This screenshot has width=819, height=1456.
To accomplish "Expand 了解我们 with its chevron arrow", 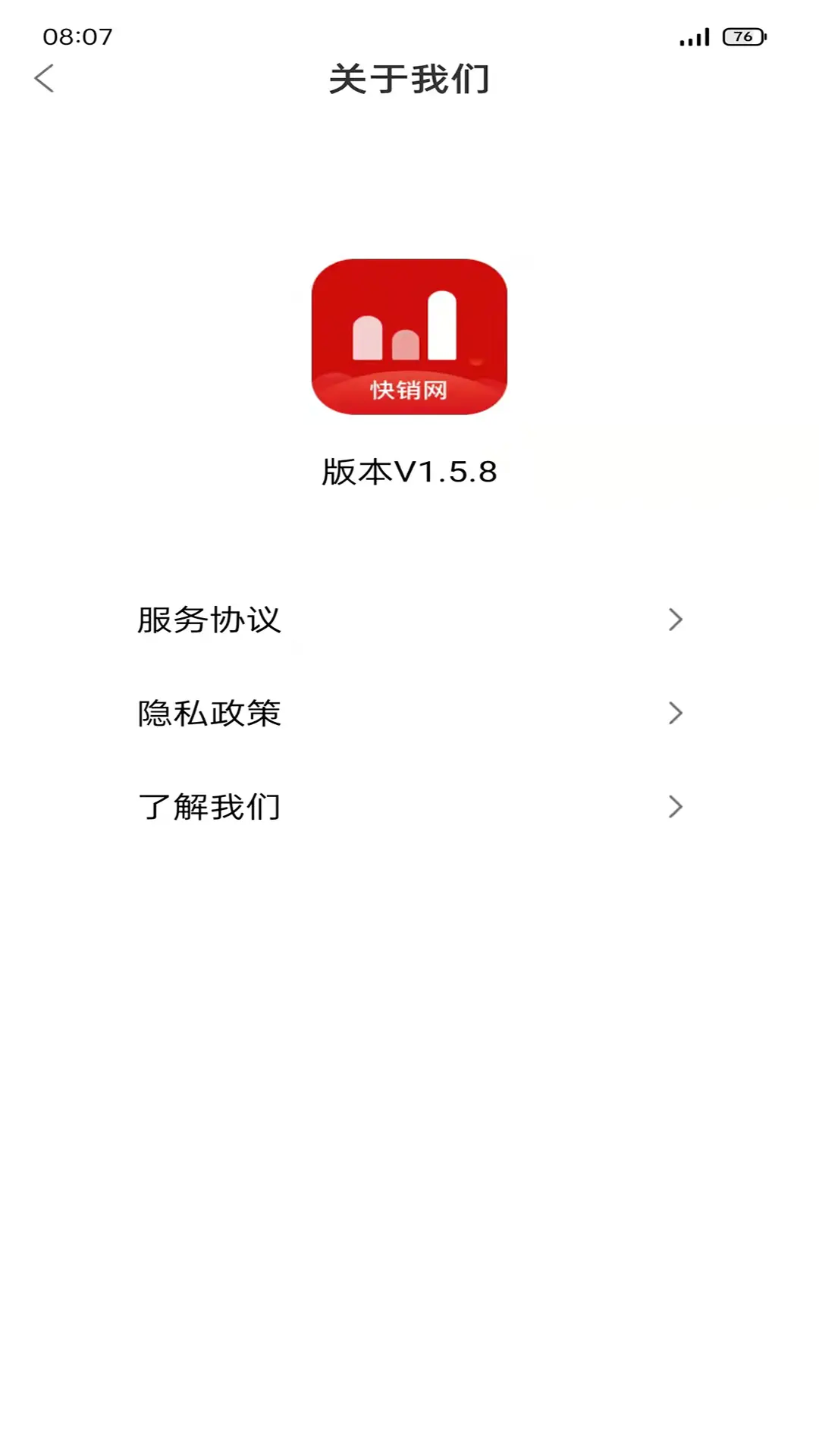I will [676, 806].
